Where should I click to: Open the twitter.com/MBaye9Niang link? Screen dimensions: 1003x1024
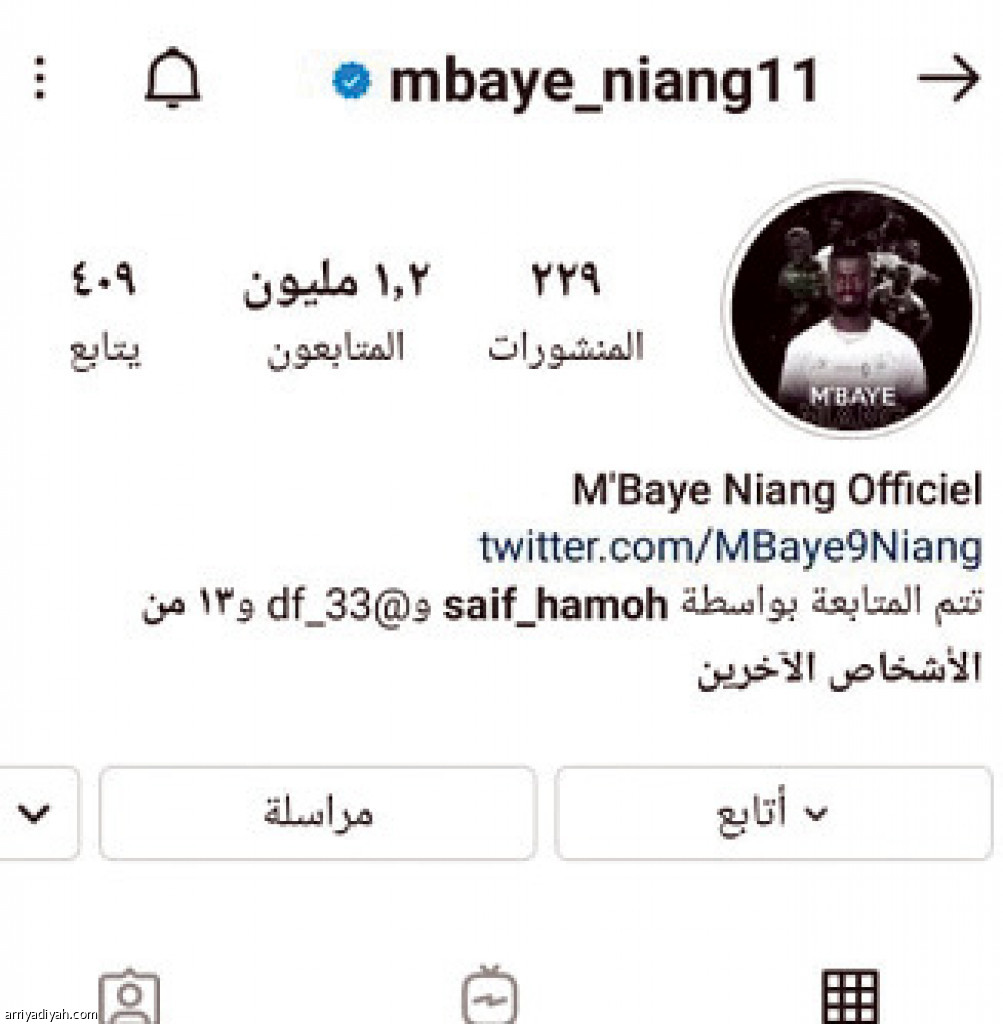(x=730, y=547)
